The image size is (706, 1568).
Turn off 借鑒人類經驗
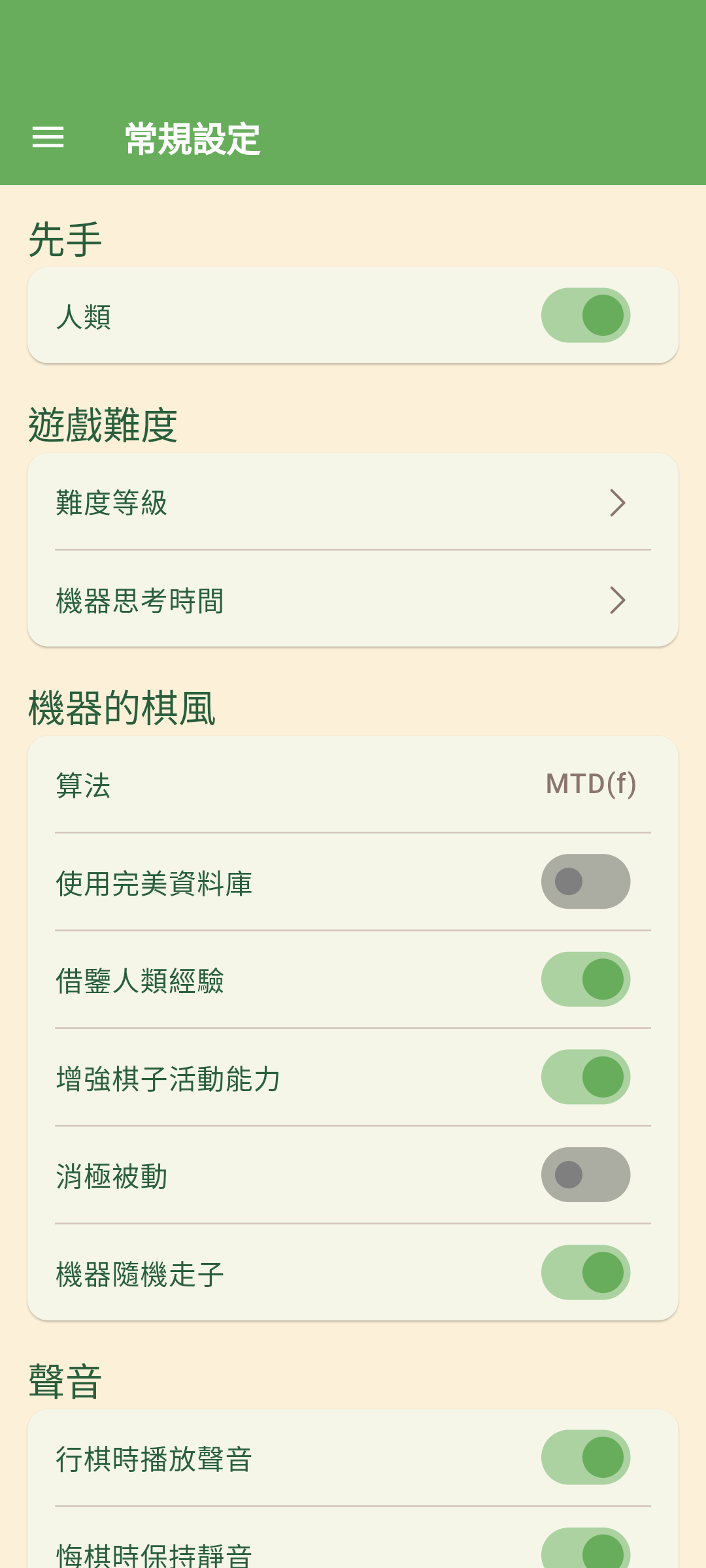click(585, 979)
